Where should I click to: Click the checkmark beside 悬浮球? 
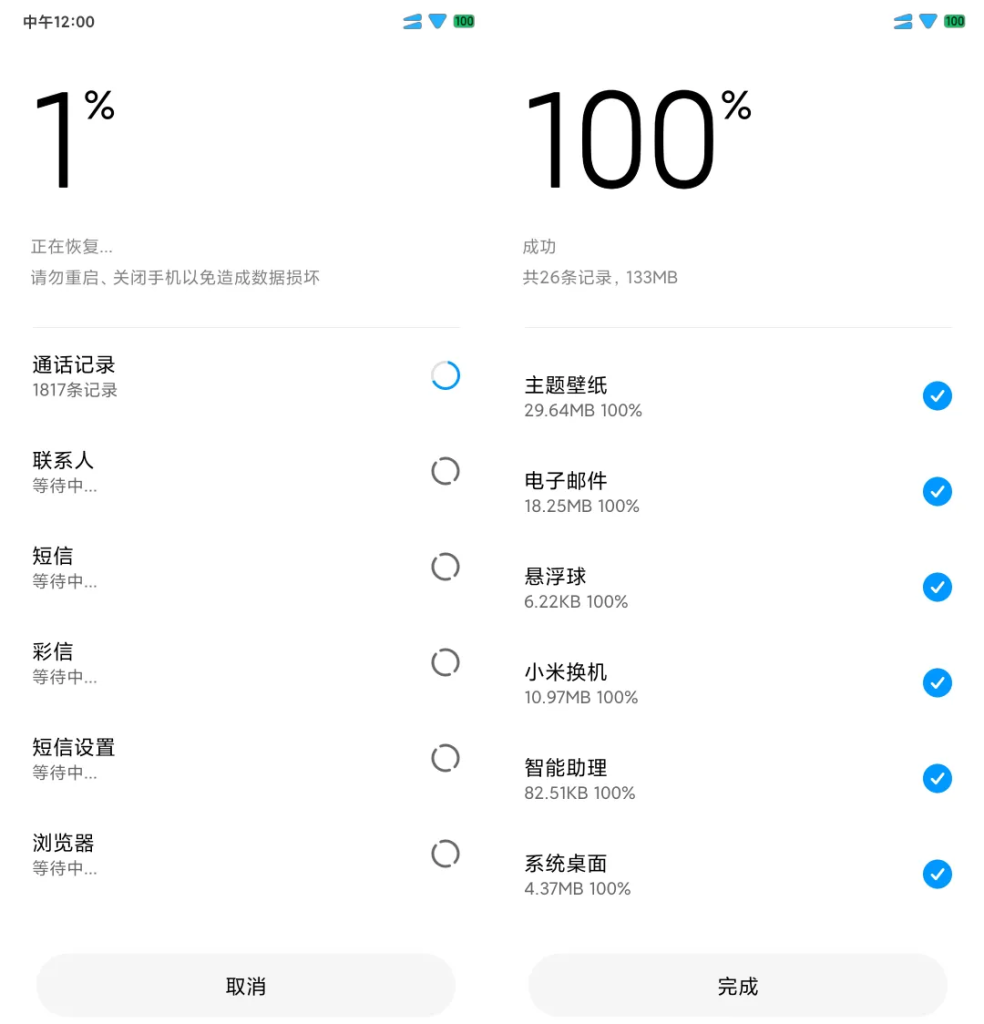click(937, 587)
